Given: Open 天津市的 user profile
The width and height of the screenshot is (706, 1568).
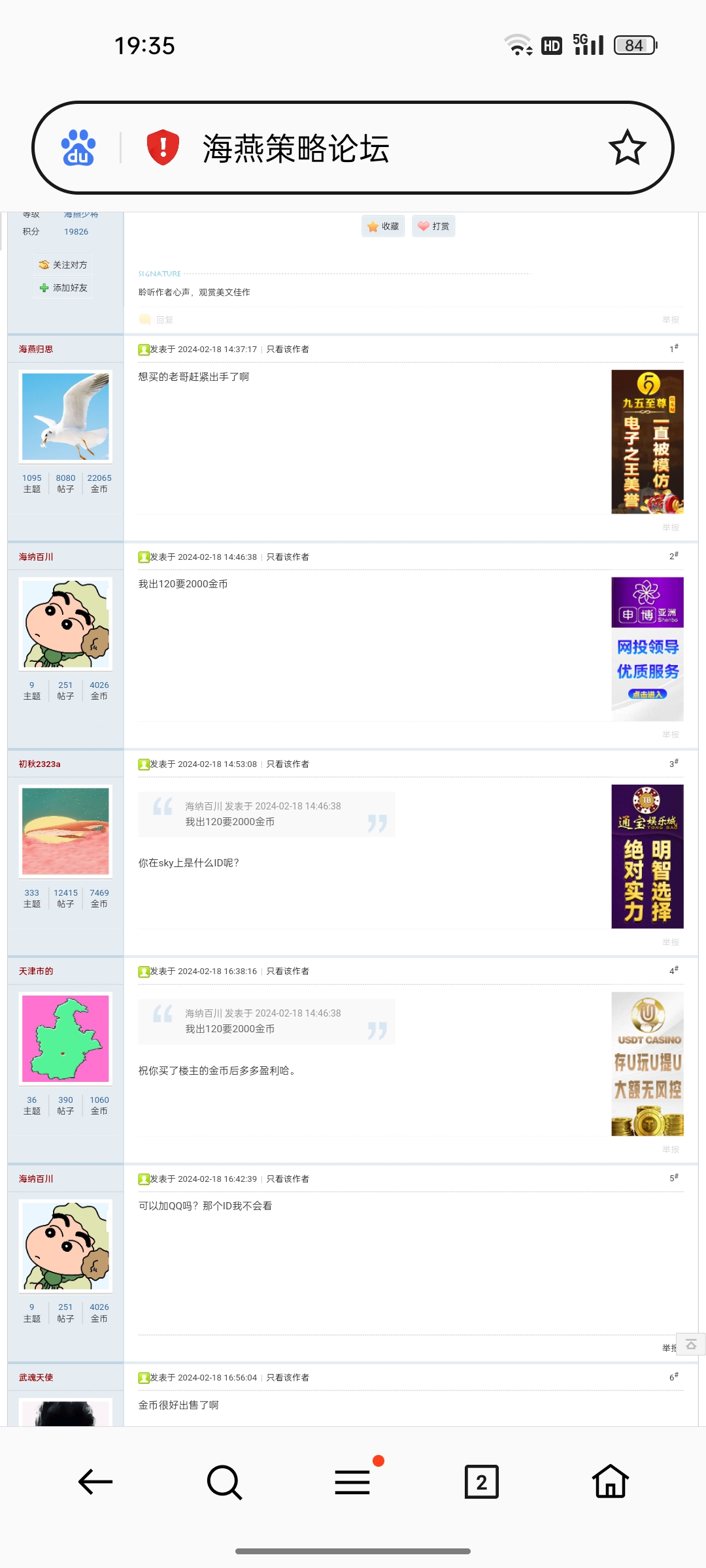Looking at the screenshot, I should [36, 972].
